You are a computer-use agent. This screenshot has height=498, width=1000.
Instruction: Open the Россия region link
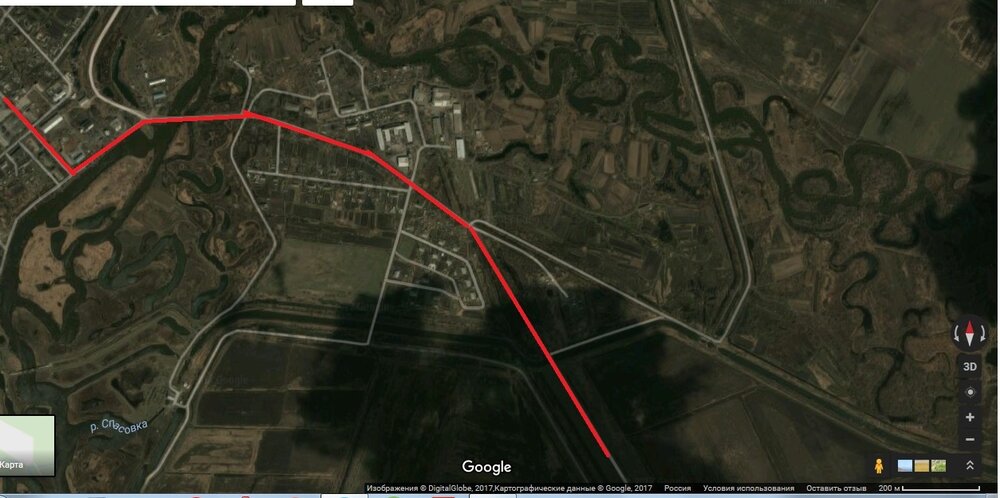click(x=677, y=488)
